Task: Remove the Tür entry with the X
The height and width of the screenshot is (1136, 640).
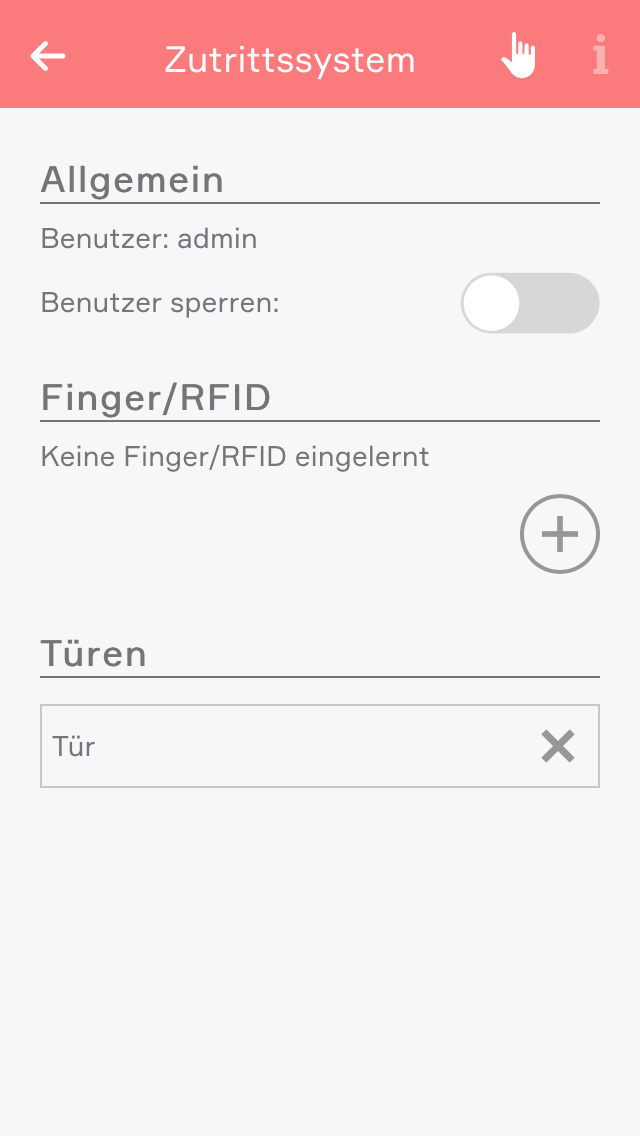Action: click(558, 746)
